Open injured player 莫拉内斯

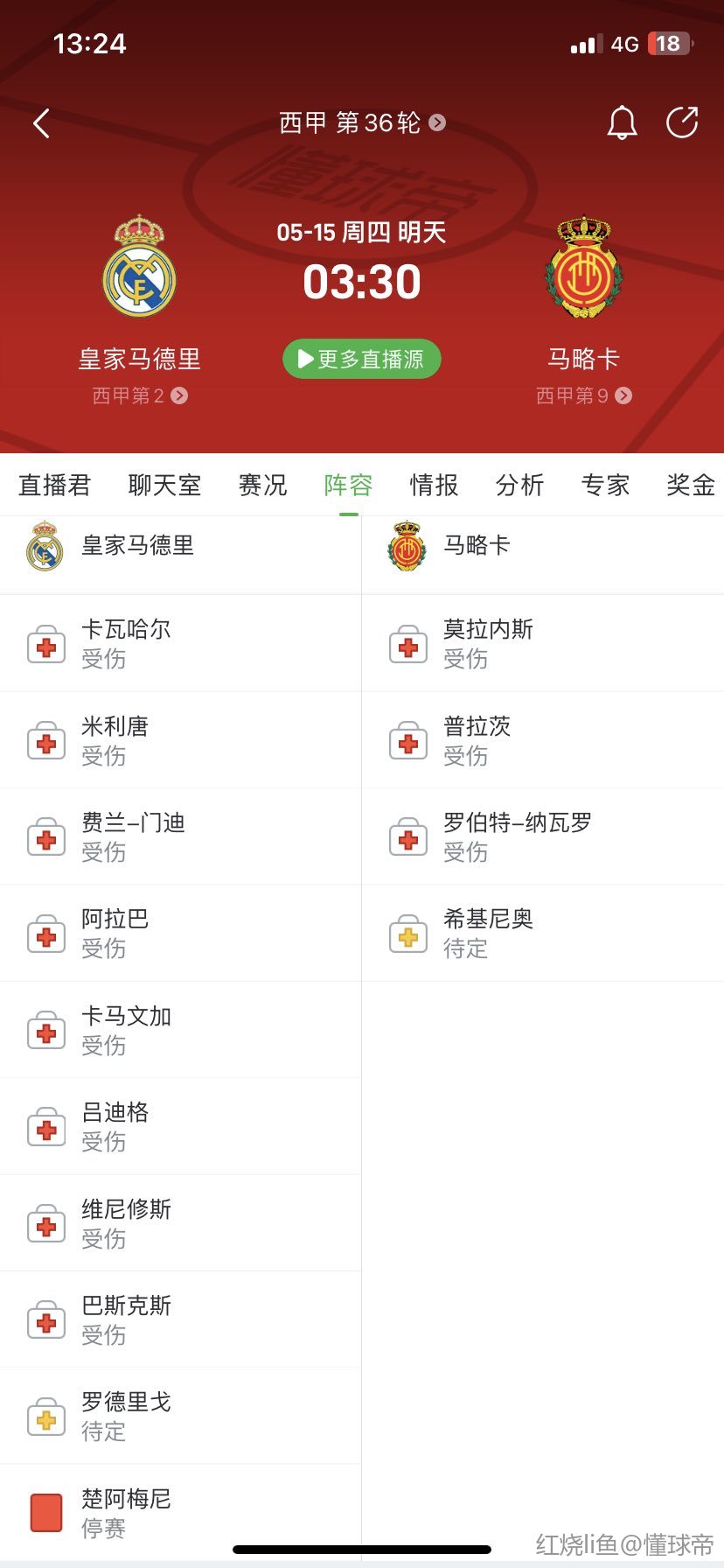pyautogui.click(x=543, y=643)
